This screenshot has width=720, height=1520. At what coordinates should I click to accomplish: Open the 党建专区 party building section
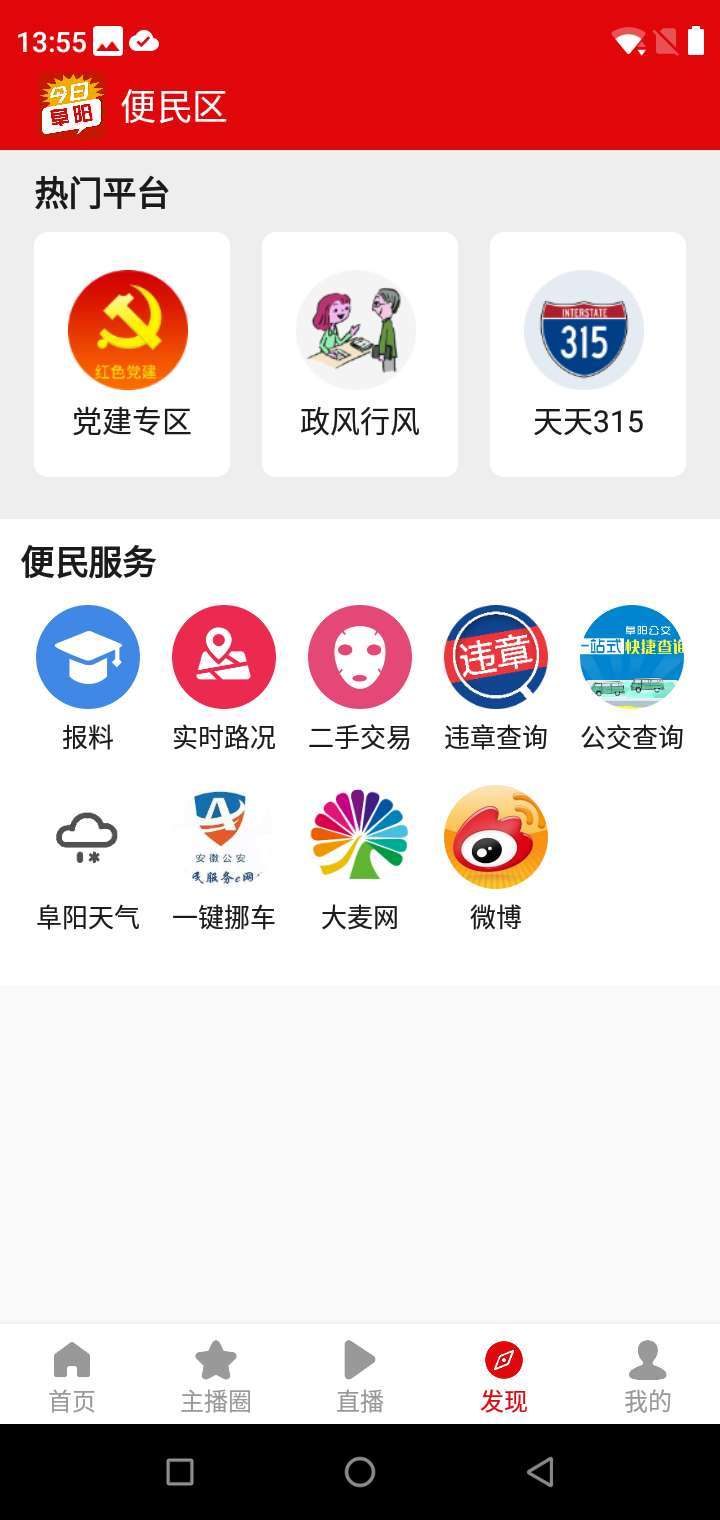[131, 354]
